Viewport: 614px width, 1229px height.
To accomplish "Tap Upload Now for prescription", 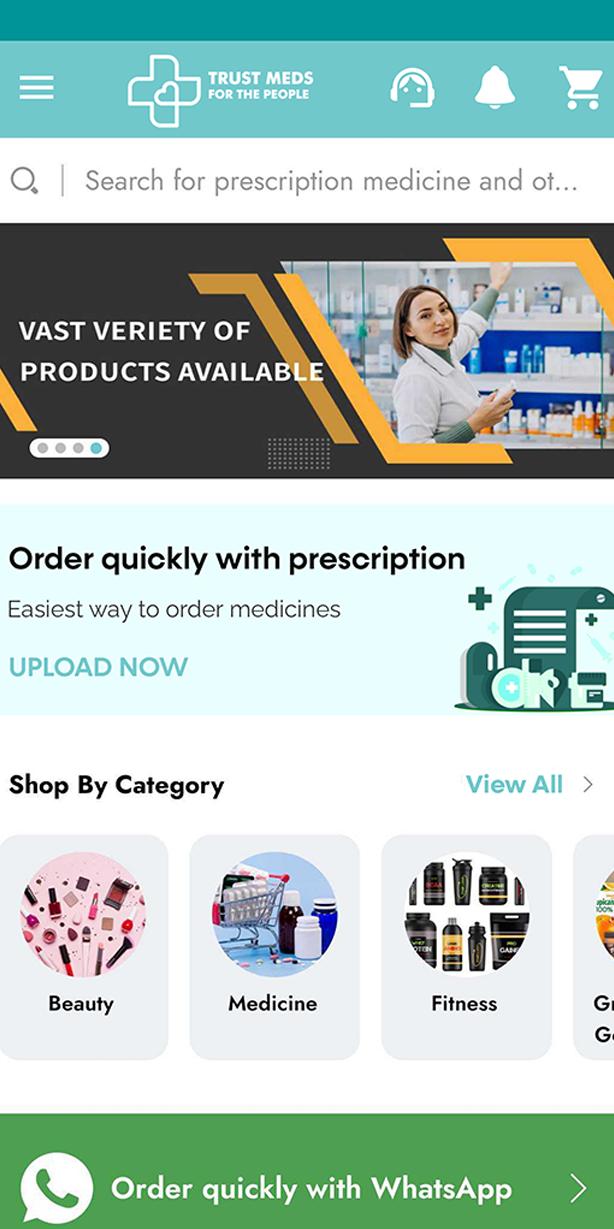I will coord(98,667).
